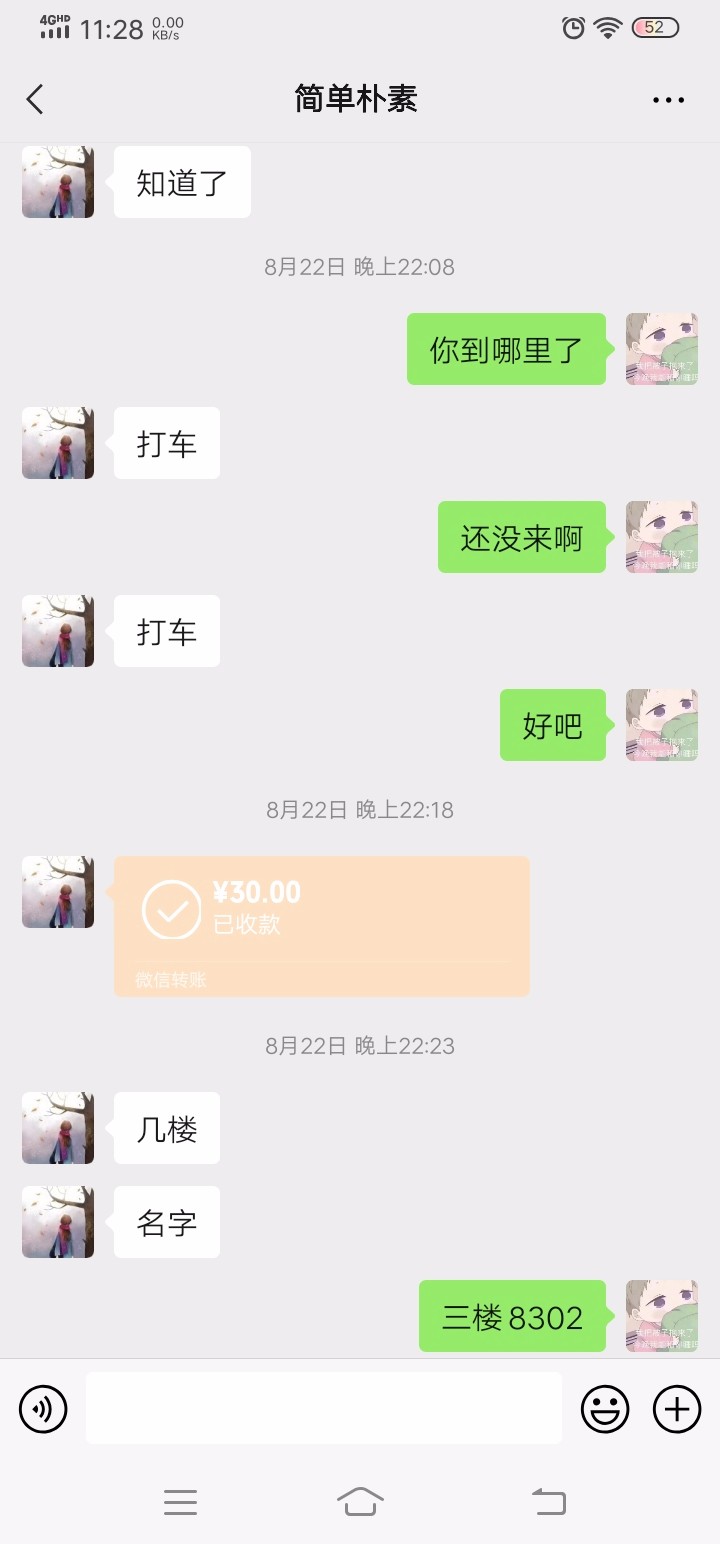
Task: Check the Wi-Fi status icon
Action: click(x=609, y=29)
